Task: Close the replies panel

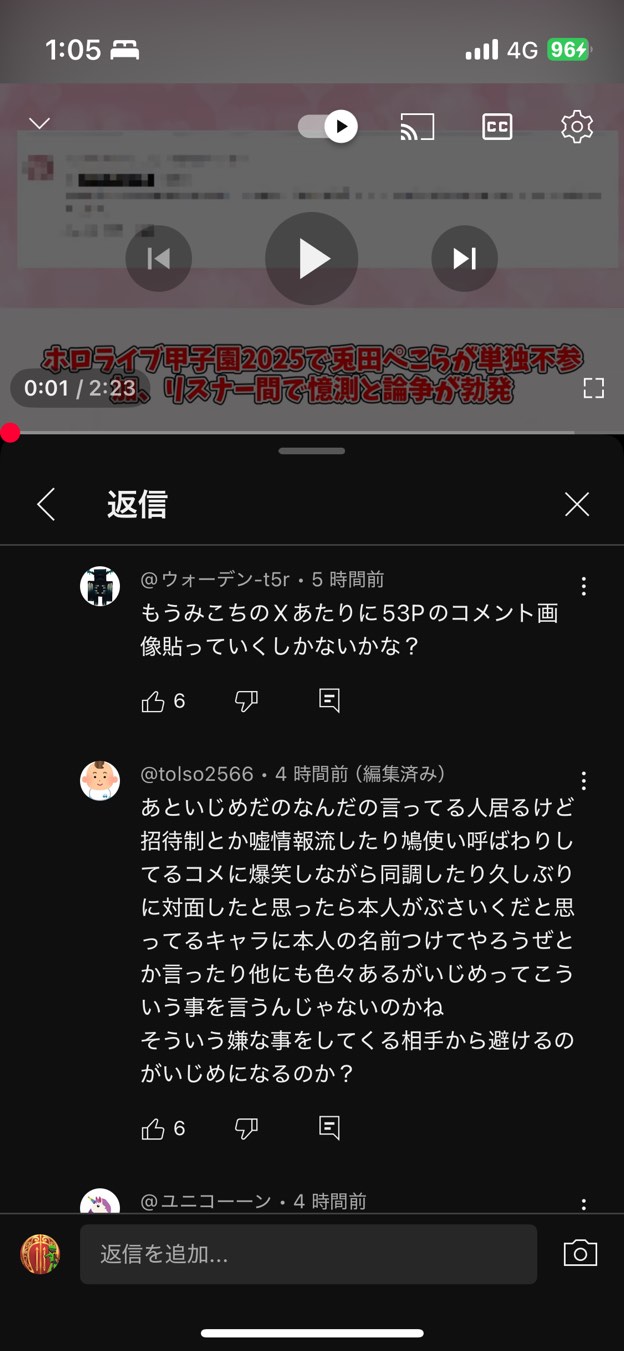Action: click(577, 505)
